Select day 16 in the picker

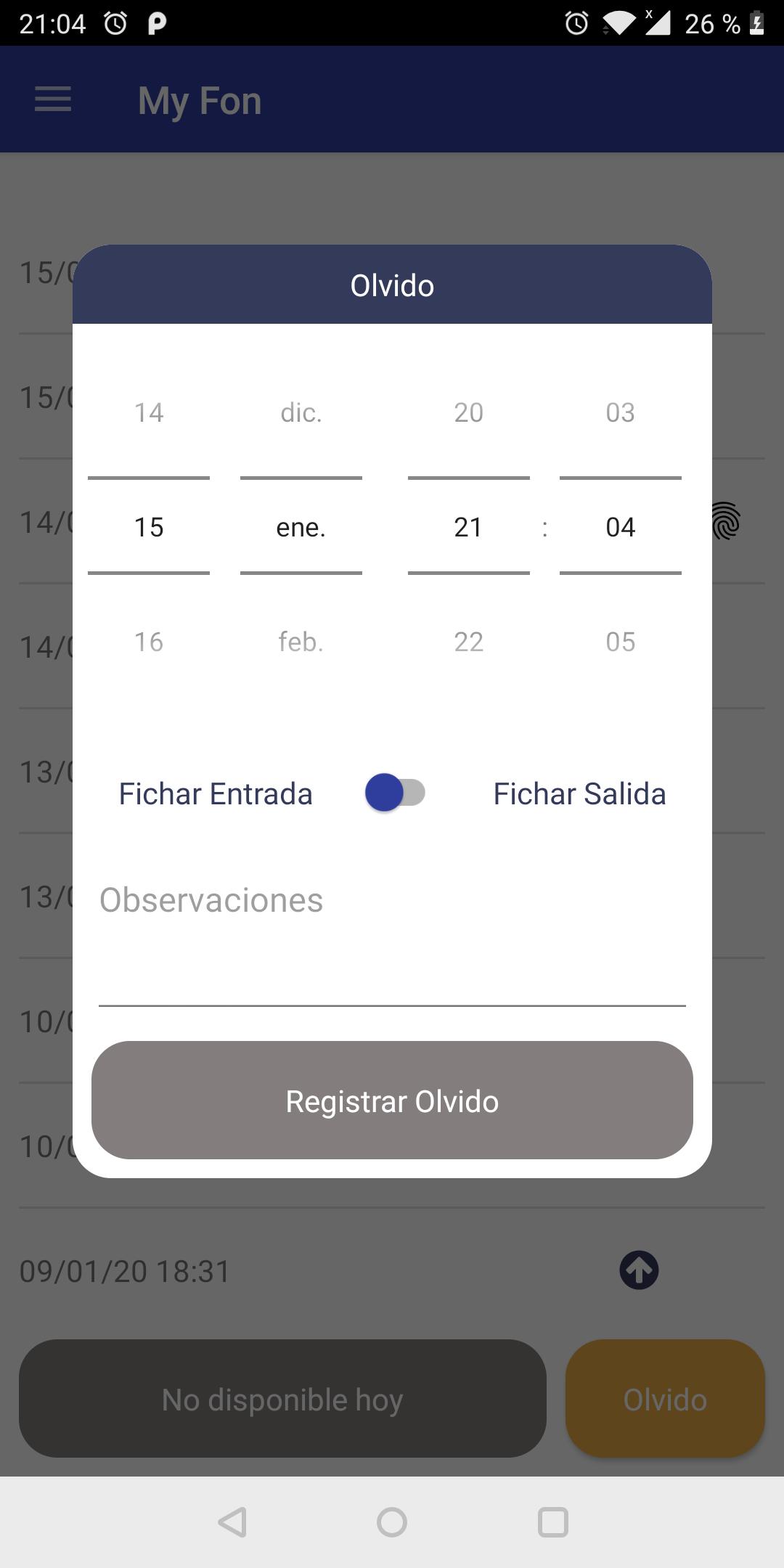tap(149, 642)
